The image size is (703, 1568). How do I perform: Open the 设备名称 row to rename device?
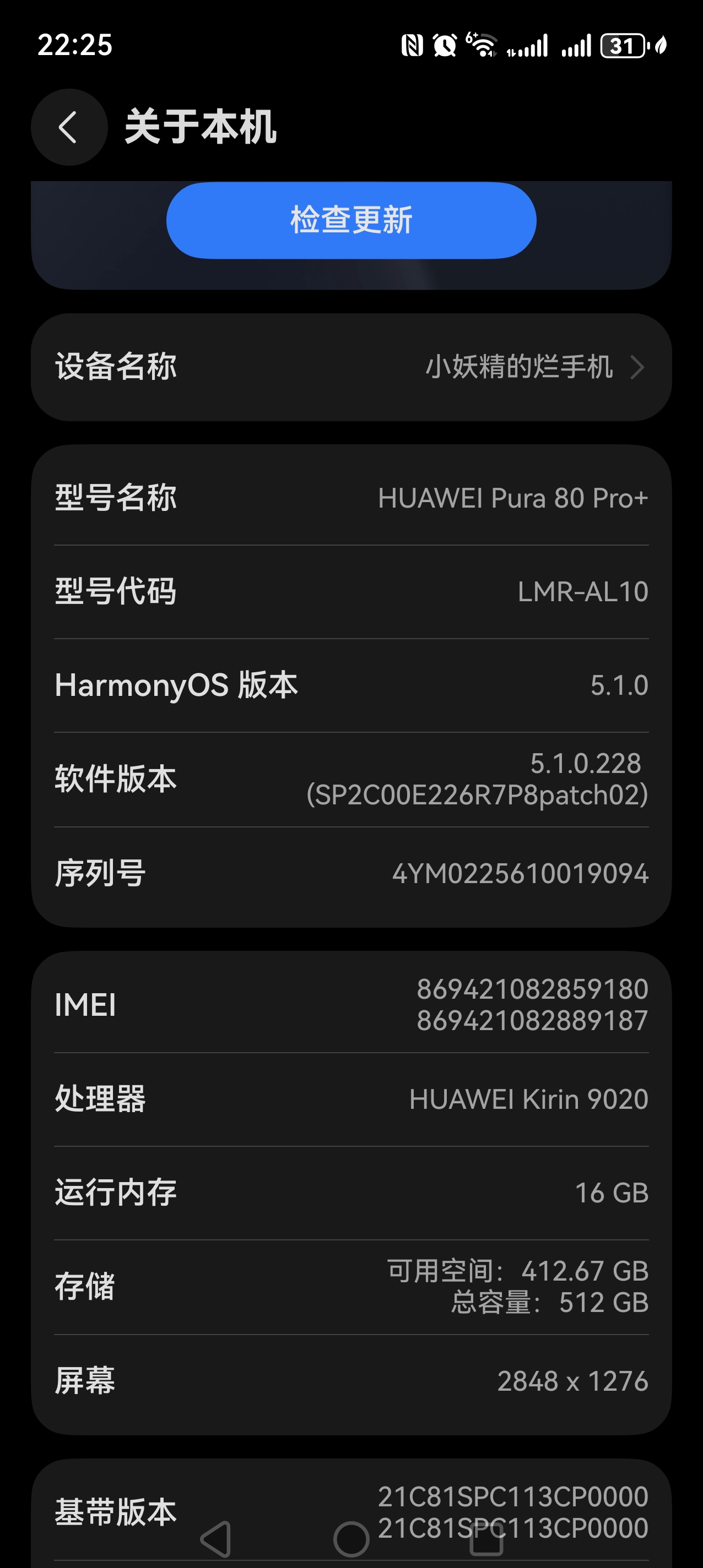(351, 367)
